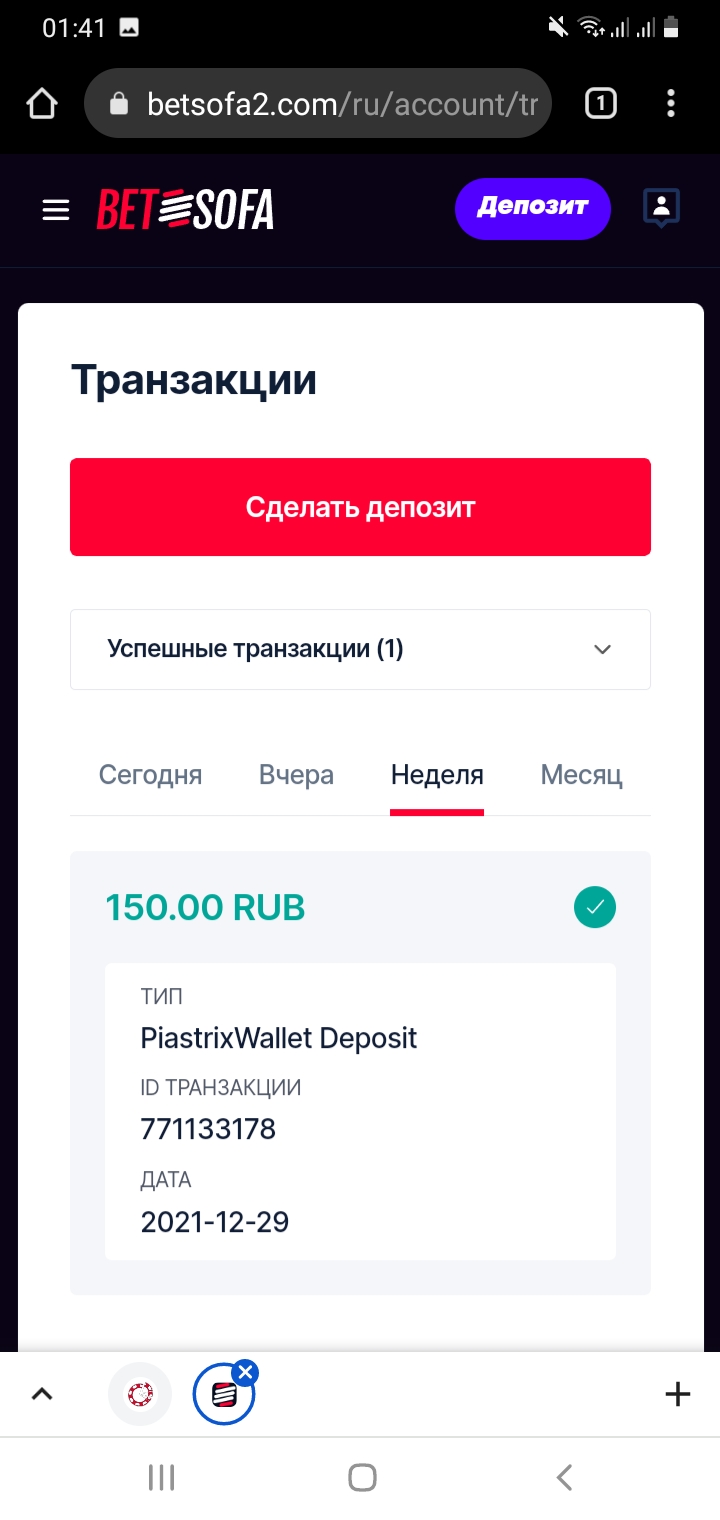Switch to the first tab in the tab strip

pyautogui.click(x=140, y=1394)
